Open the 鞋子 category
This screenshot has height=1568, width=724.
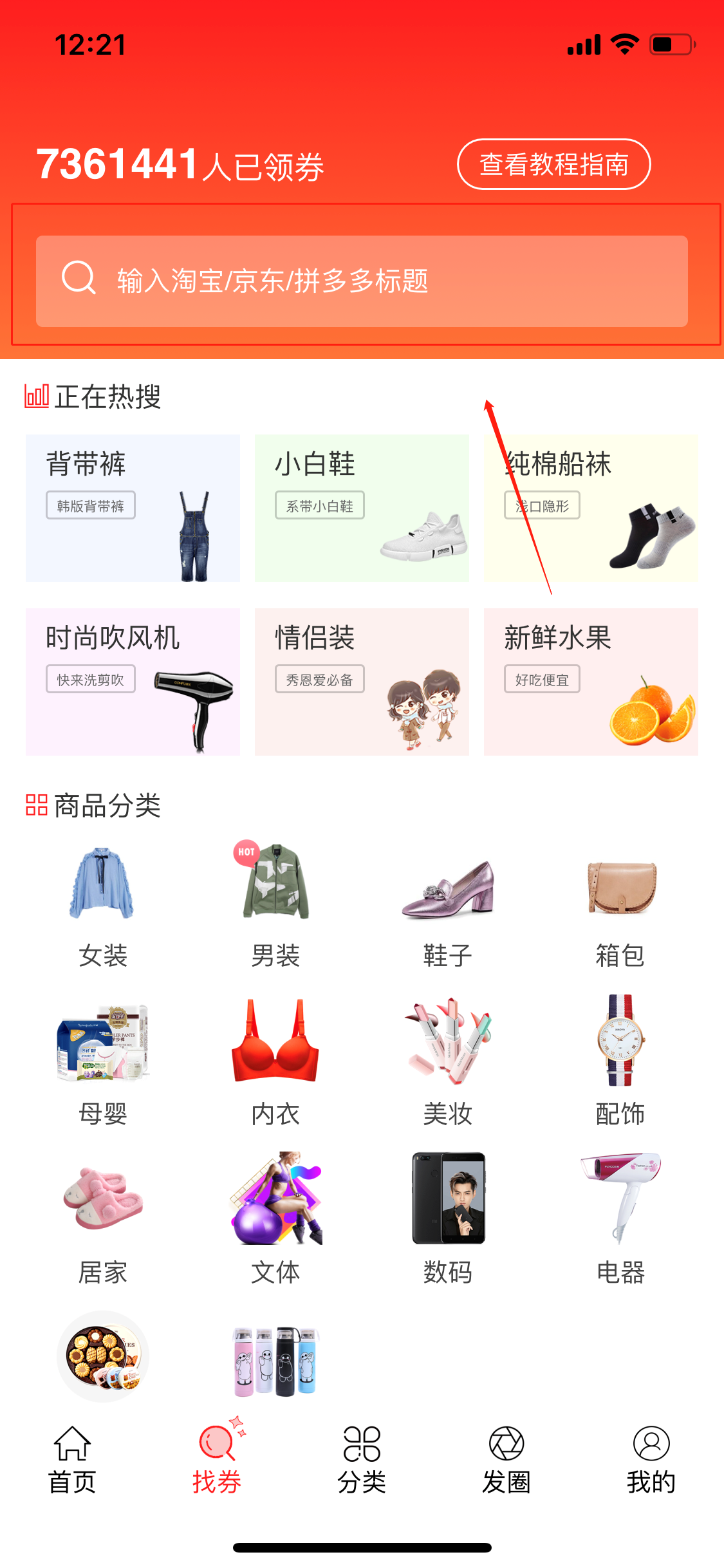pyautogui.click(x=448, y=904)
